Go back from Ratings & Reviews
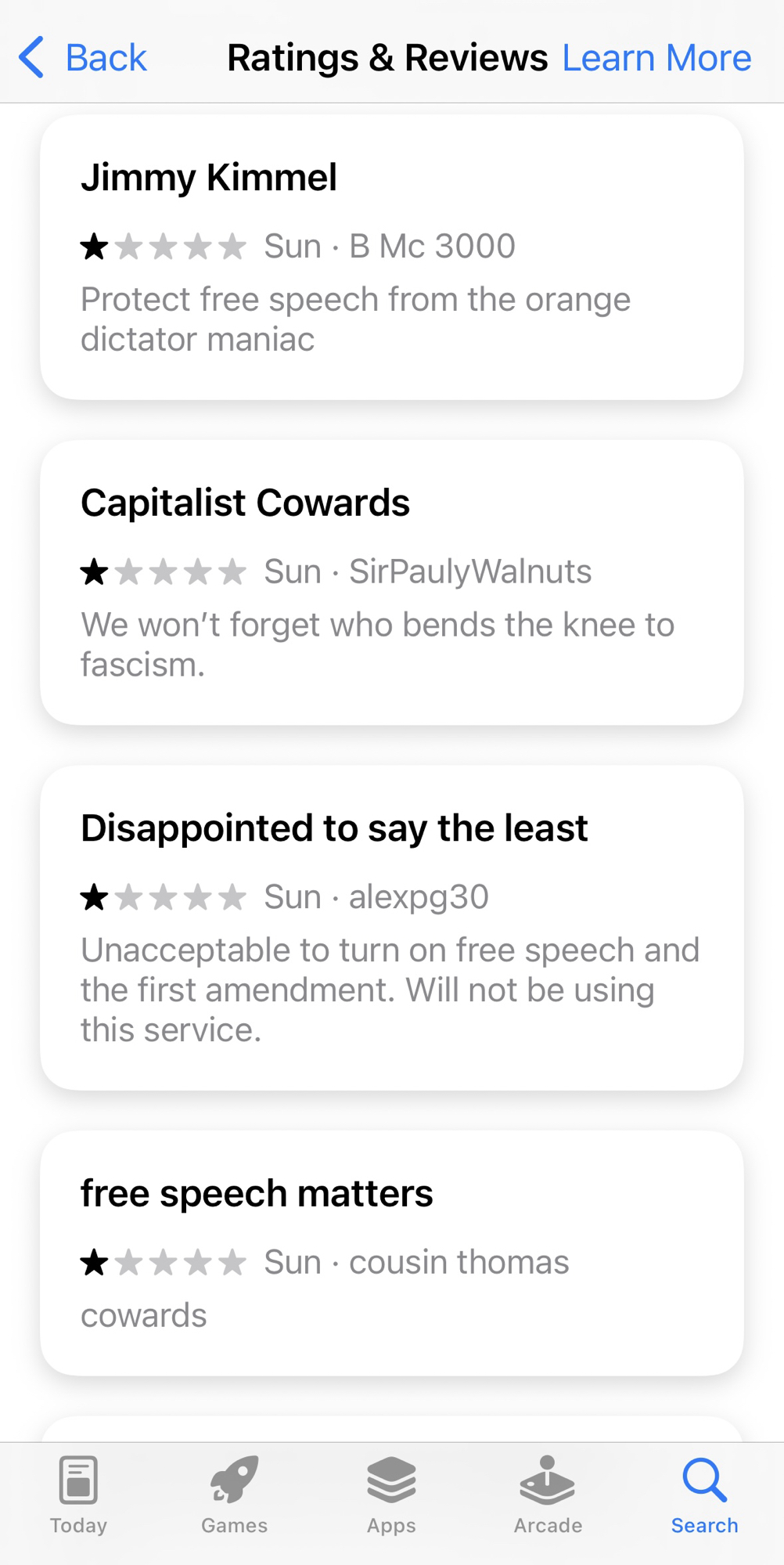Image resolution: width=784 pixels, height=1565 pixels. coord(83,58)
